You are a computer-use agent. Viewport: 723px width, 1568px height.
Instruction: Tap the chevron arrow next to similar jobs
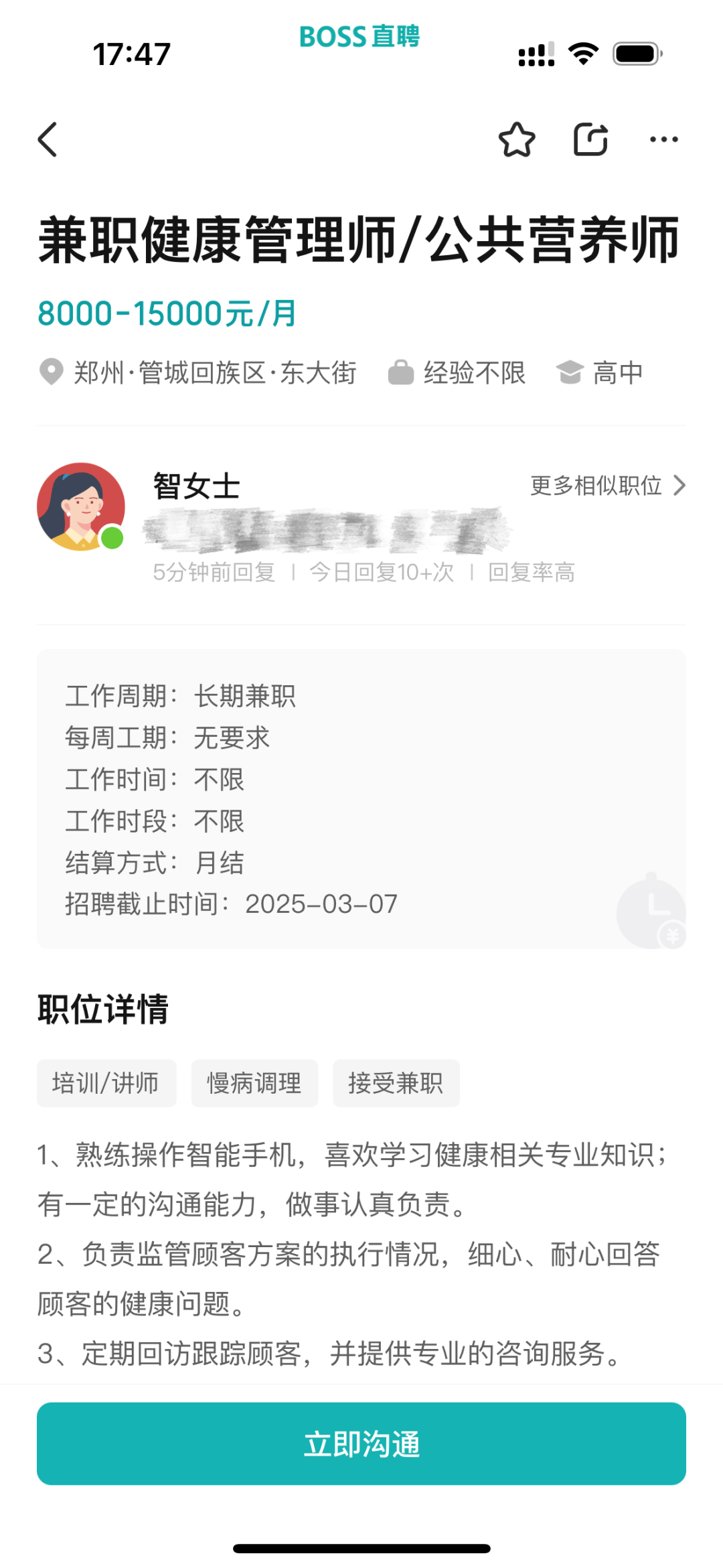(x=679, y=486)
